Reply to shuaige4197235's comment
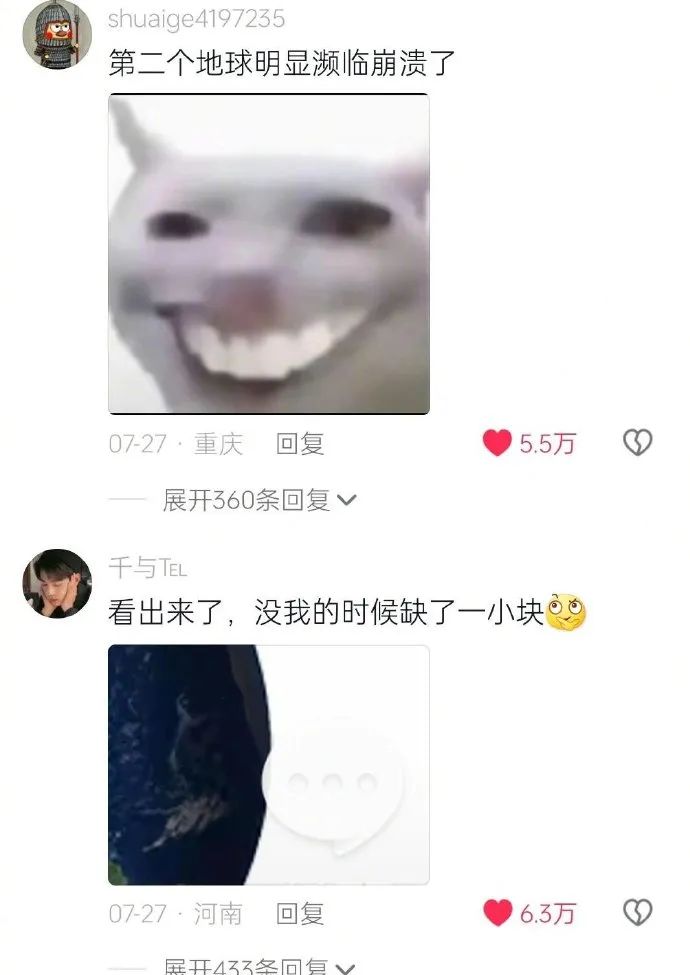Viewport: 690px width, 975px height. (299, 444)
